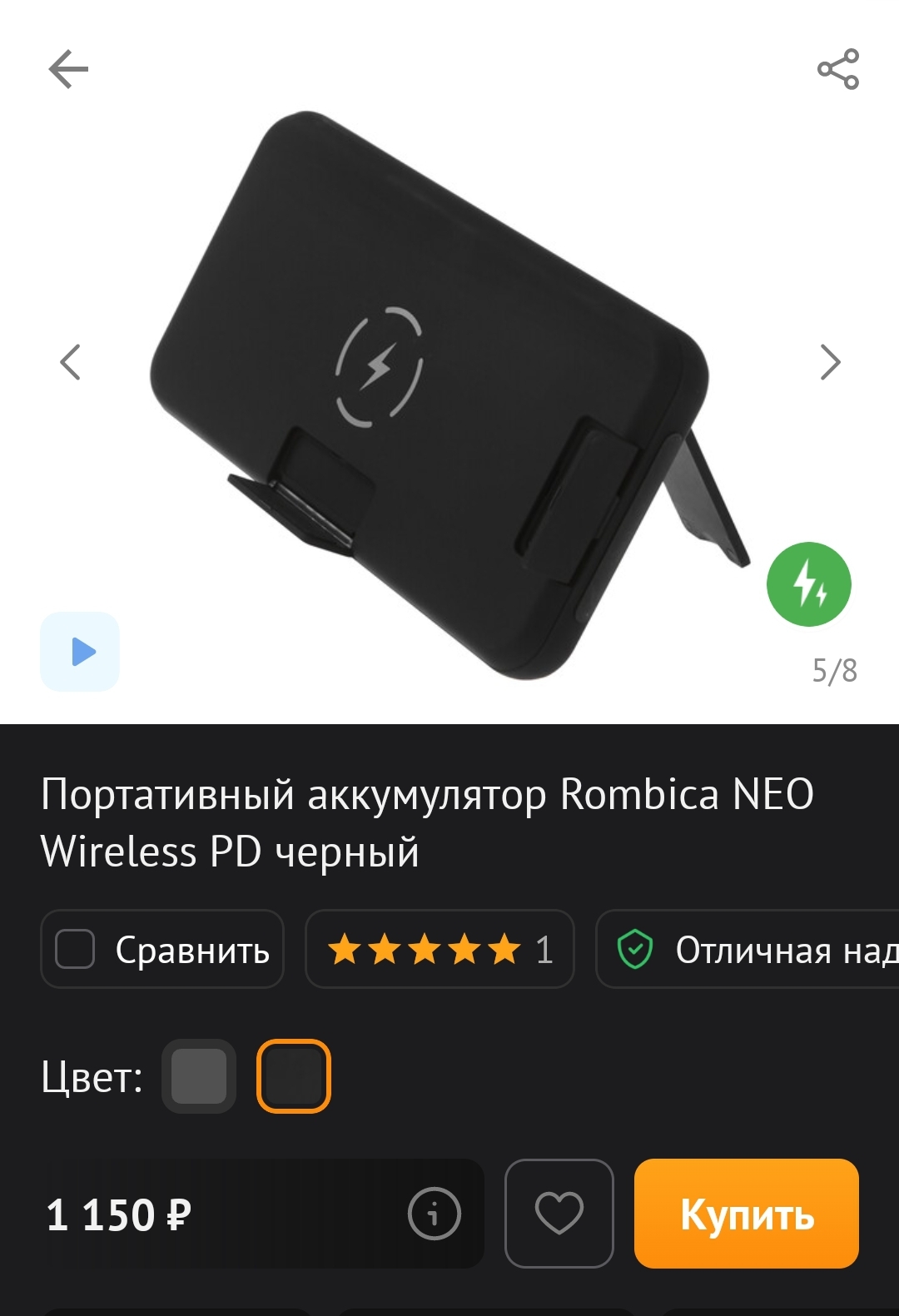Click the green fast-charging badge
This screenshot has height=1316, width=899.
[x=808, y=585]
